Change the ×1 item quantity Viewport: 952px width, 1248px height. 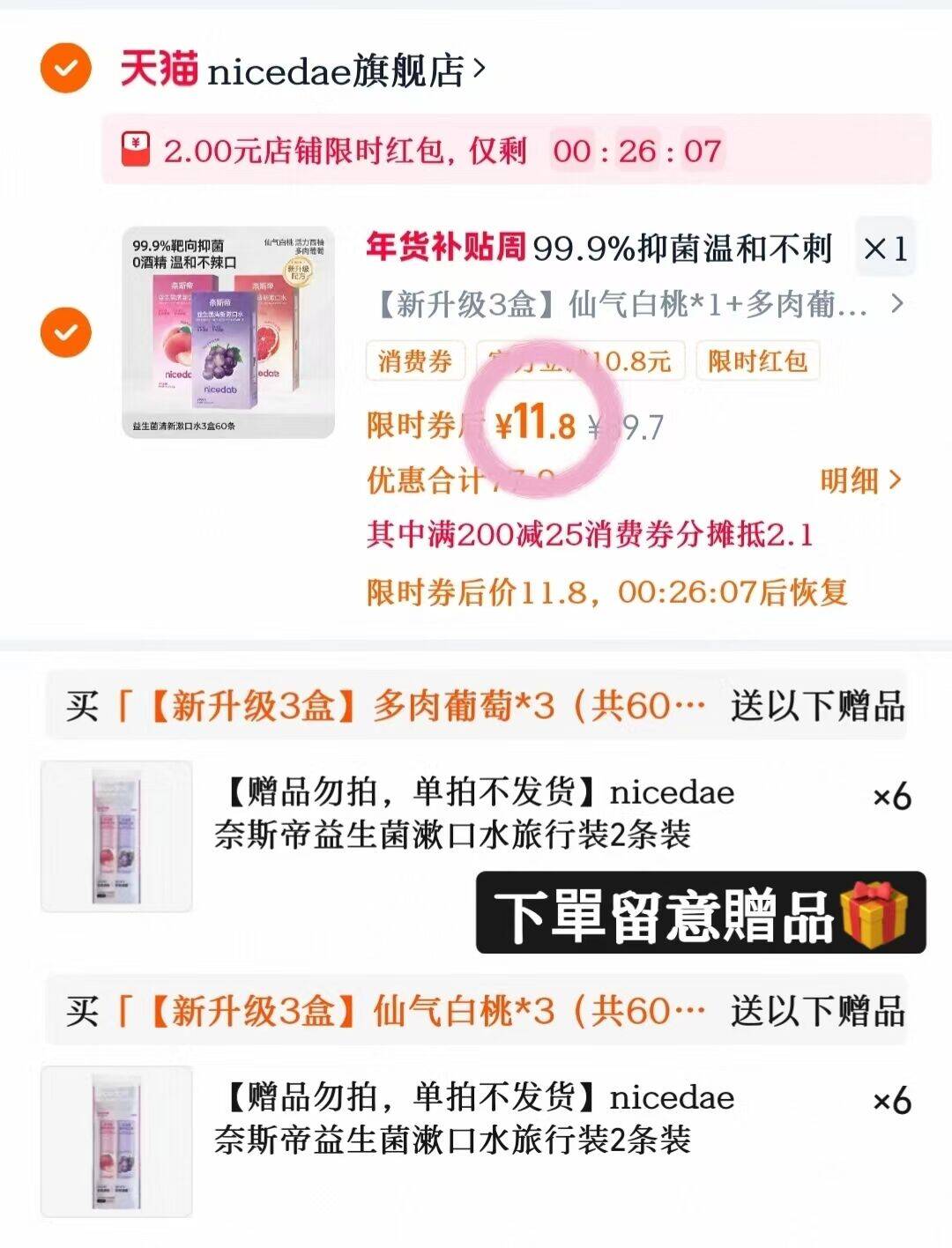(886, 249)
